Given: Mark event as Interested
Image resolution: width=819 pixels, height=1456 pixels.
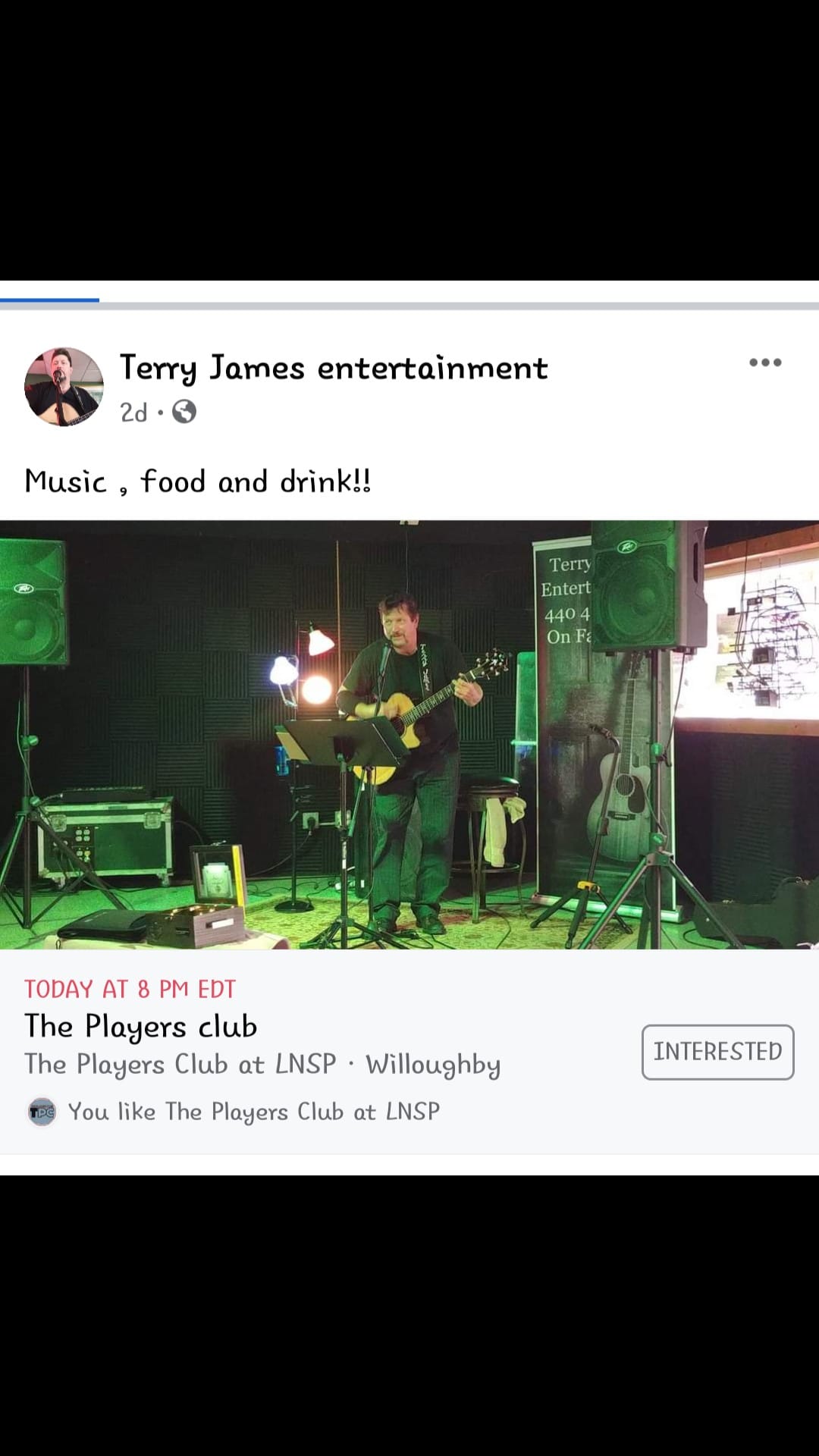Looking at the screenshot, I should point(717,1052).
